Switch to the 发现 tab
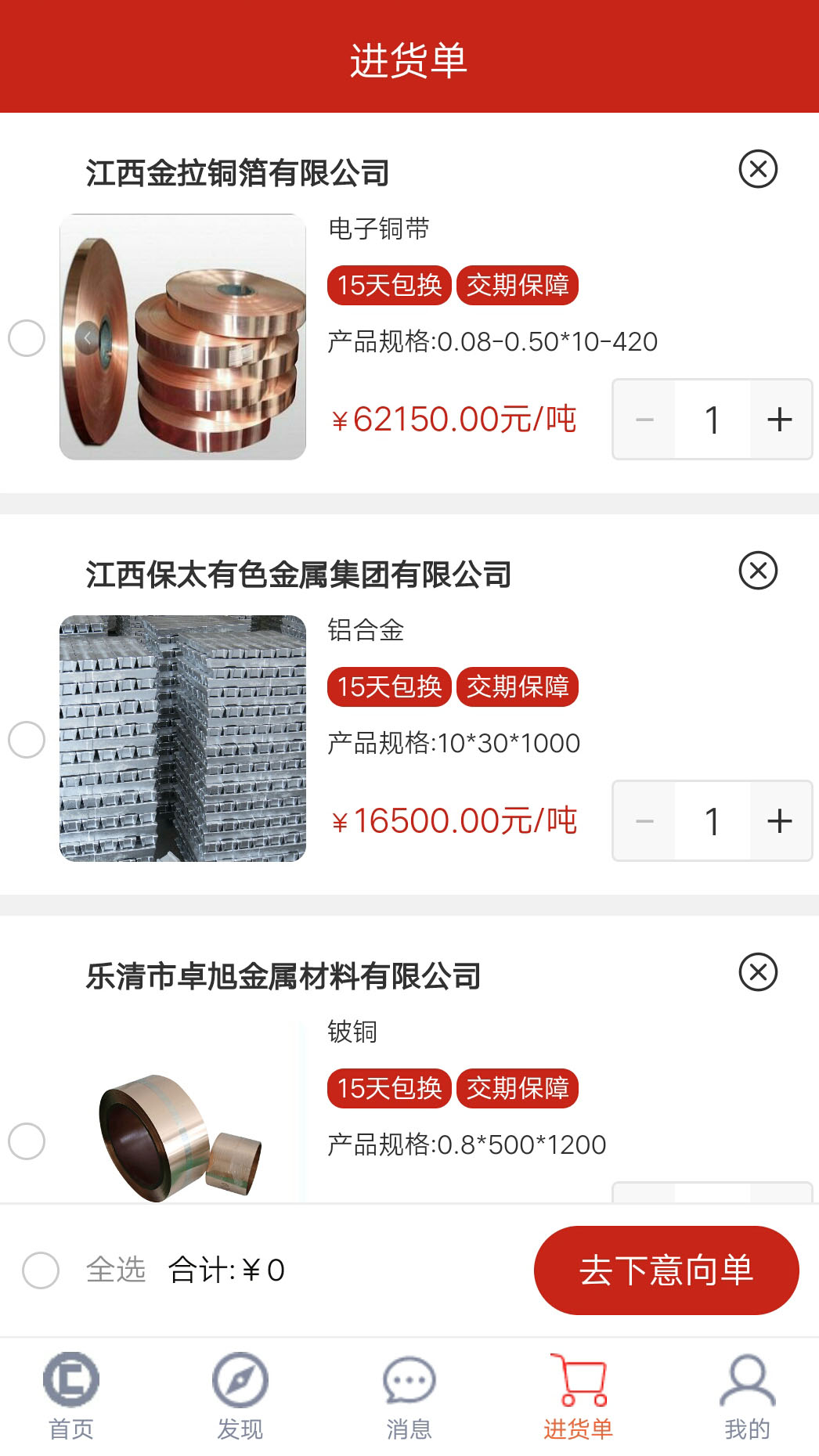This screenshot has height=1456, width=819. pyautogui.click(x=240, y=1397)
